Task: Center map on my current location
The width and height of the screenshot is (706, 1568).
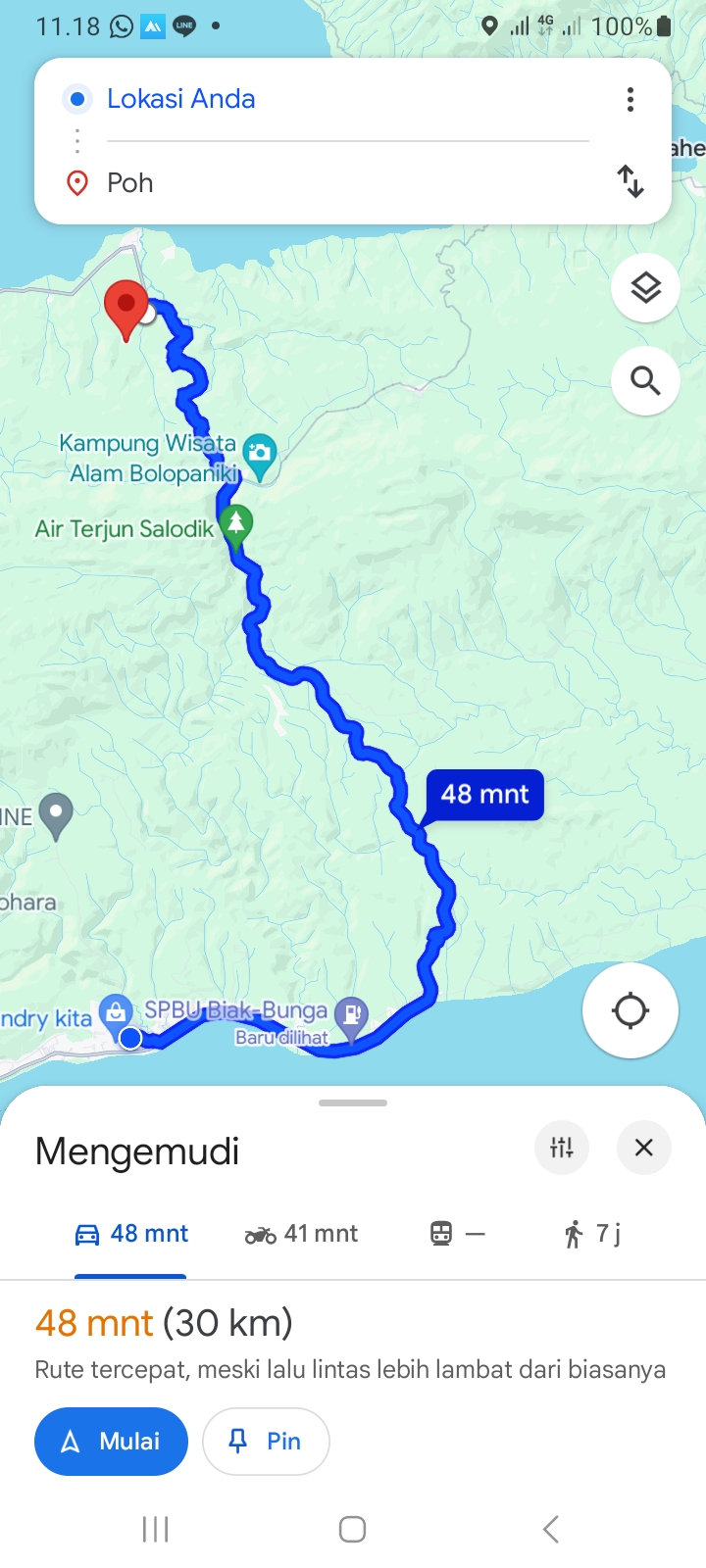Action: click(x=630, y=1010)
